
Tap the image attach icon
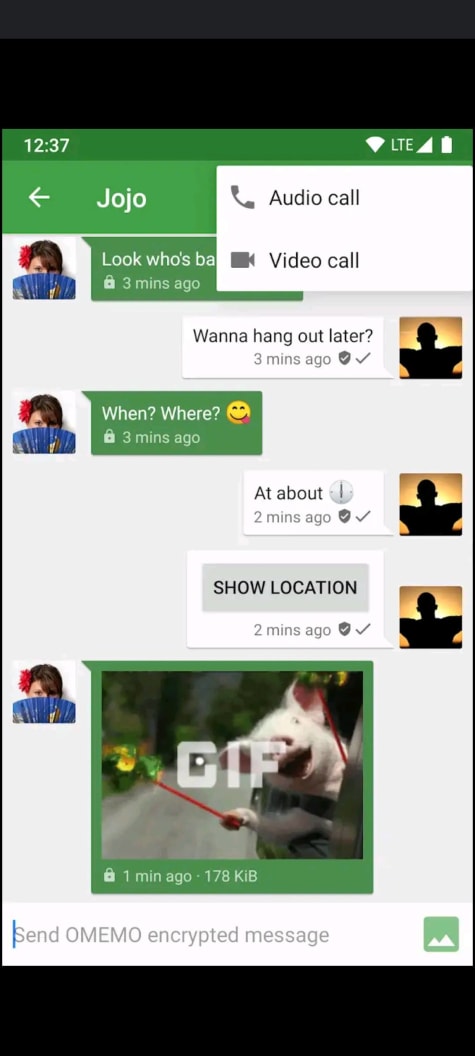click(441, 934)
